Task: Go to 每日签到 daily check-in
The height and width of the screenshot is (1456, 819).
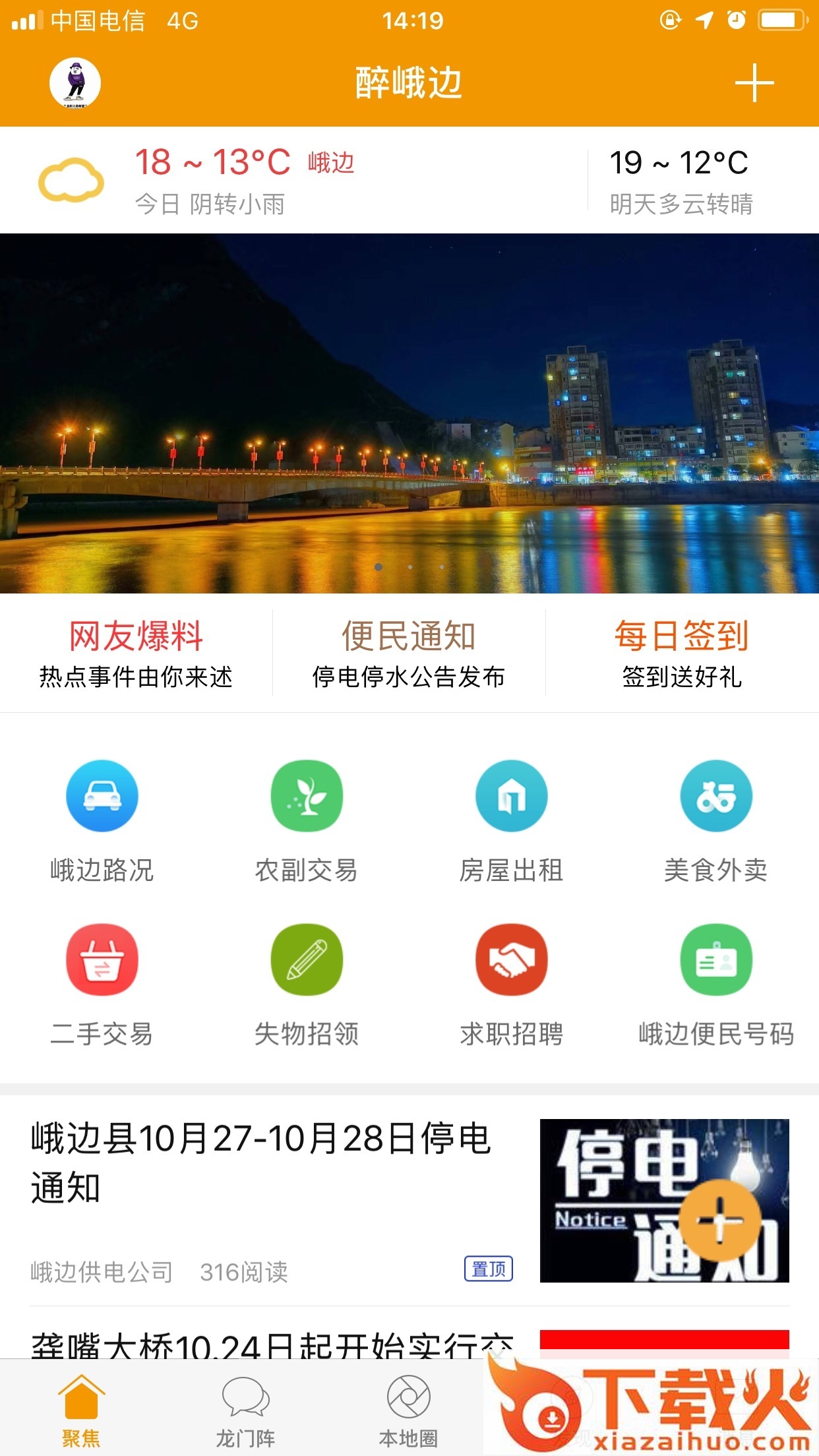Action: click(x=682, y=653)
